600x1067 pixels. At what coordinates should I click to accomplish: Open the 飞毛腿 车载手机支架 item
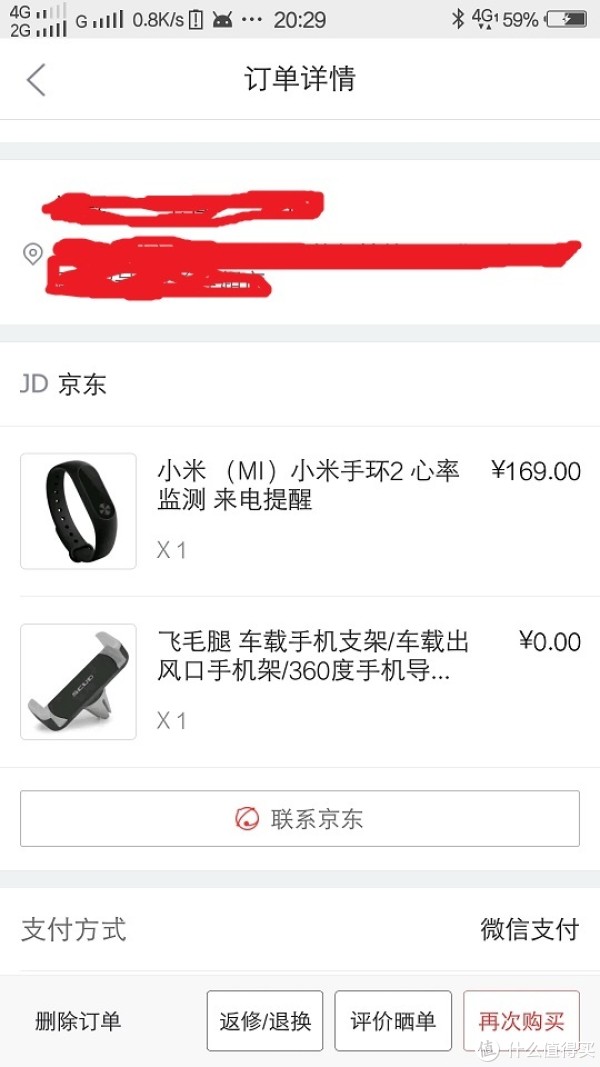click(x=300, y=682)
